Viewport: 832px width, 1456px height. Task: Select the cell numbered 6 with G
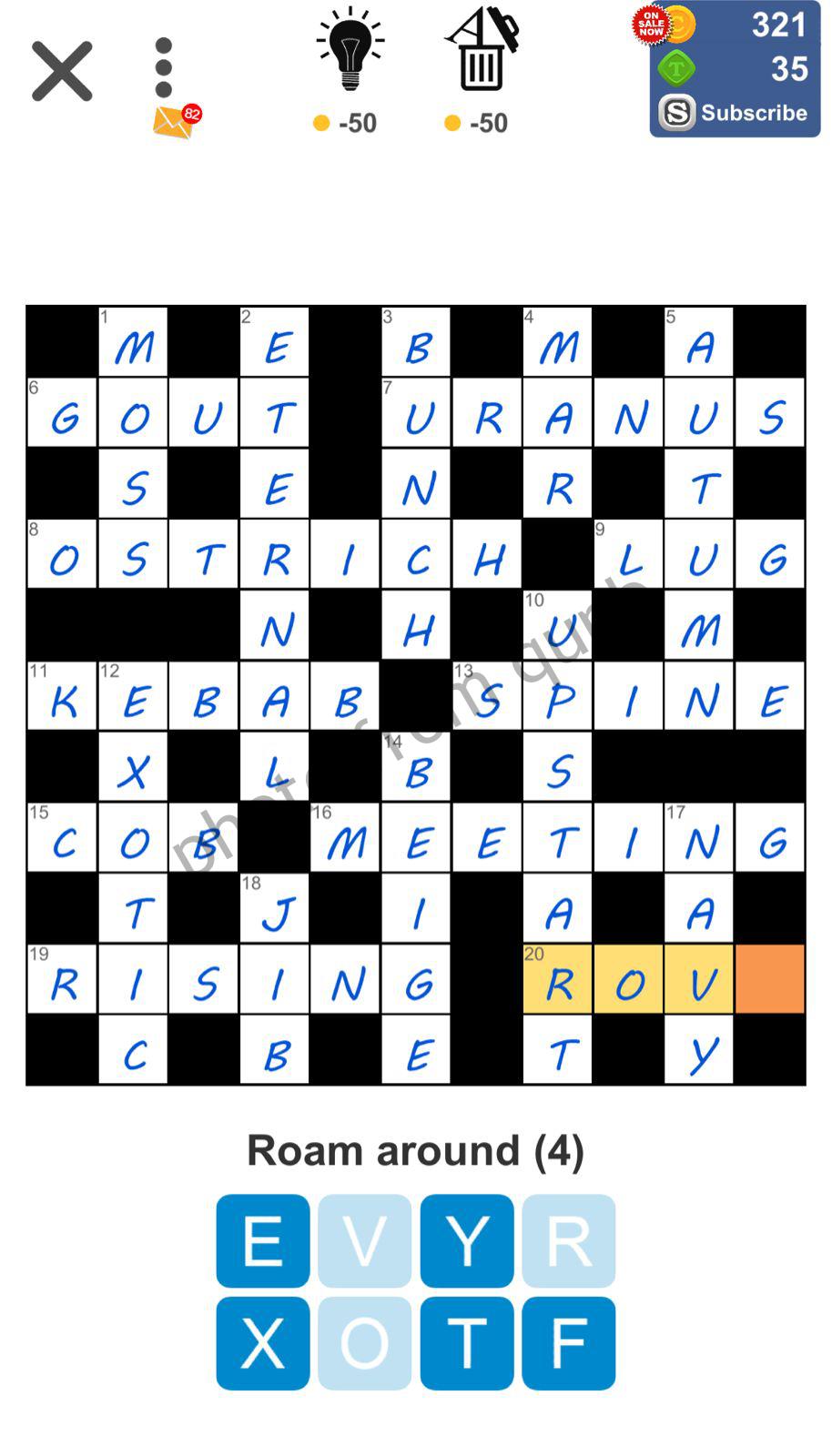[x=62, y=413]
